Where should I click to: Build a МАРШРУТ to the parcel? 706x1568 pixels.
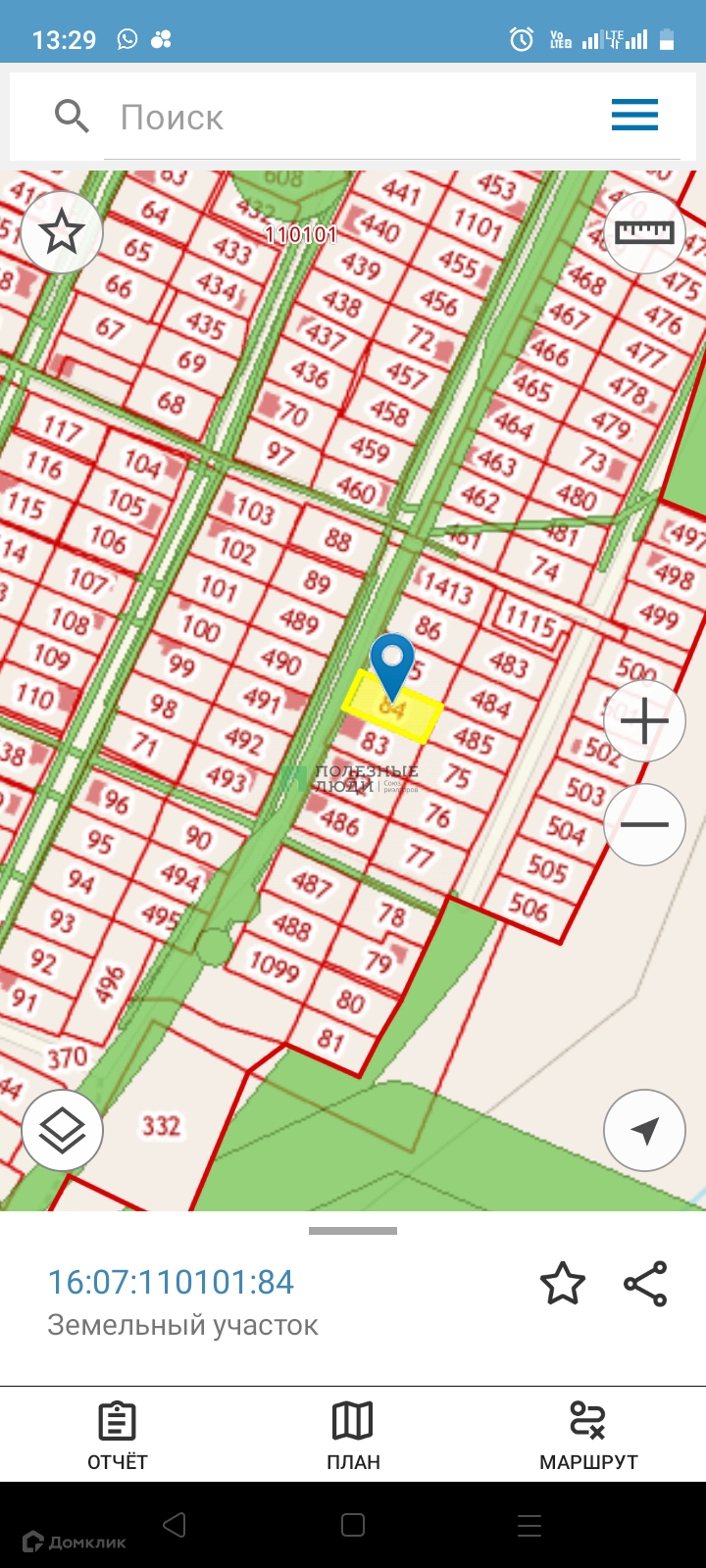click(588, 1436)
